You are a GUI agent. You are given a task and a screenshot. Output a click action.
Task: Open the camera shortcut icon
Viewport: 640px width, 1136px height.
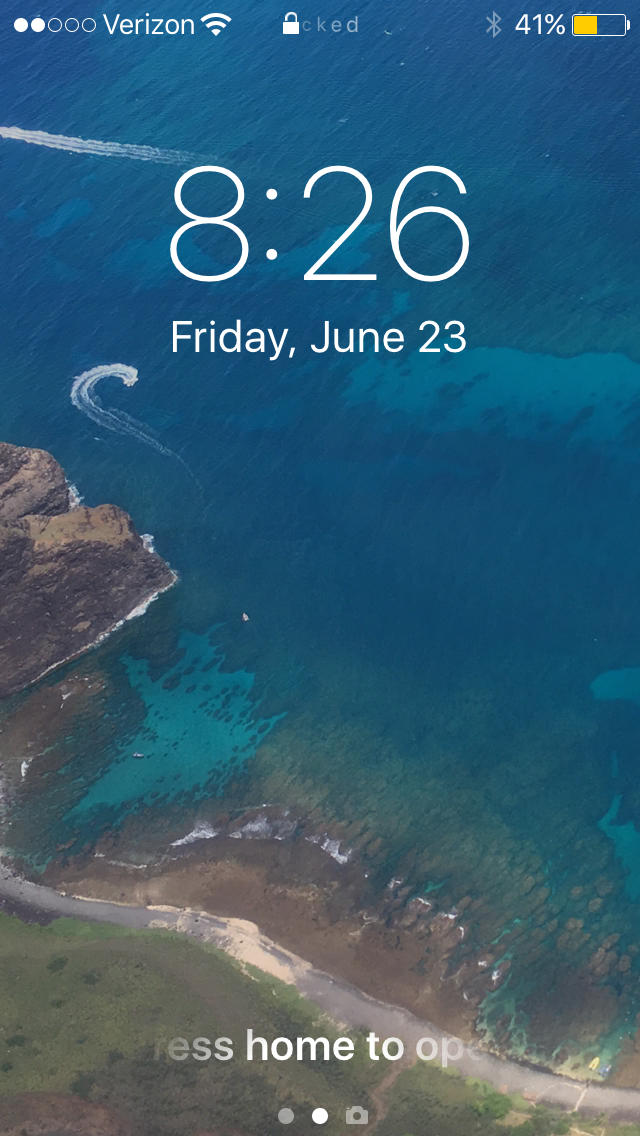(357, 1115)
